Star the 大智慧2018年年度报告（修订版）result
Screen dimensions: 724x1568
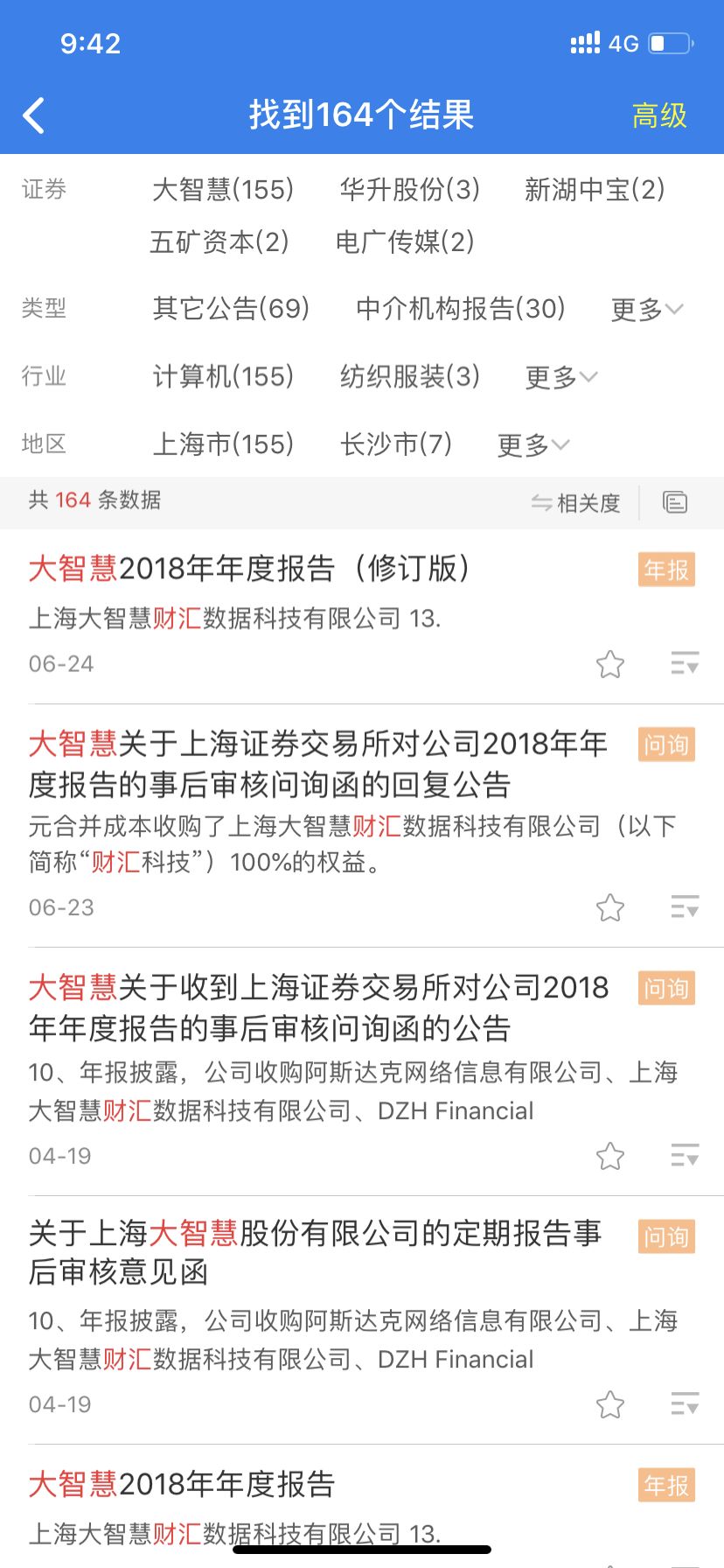610,664
